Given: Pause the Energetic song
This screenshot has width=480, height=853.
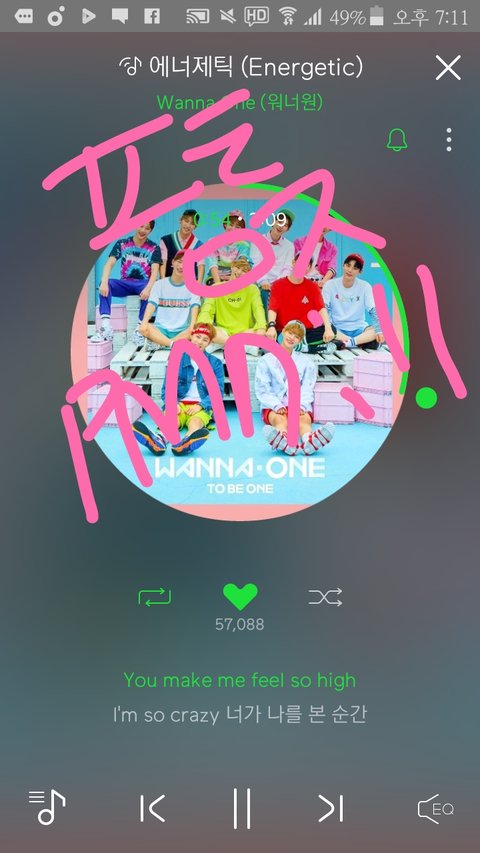Looking at the screenshot, I should pos(241,808).
